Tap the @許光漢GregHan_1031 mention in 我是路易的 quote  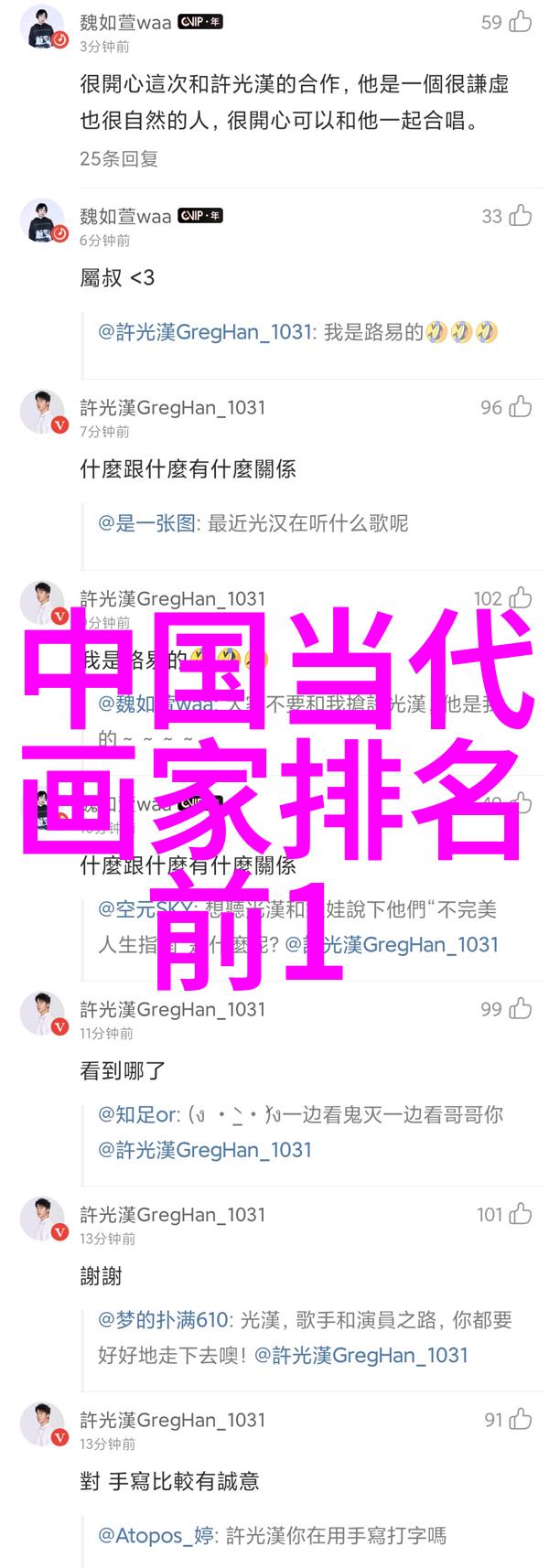click(205, 332)
